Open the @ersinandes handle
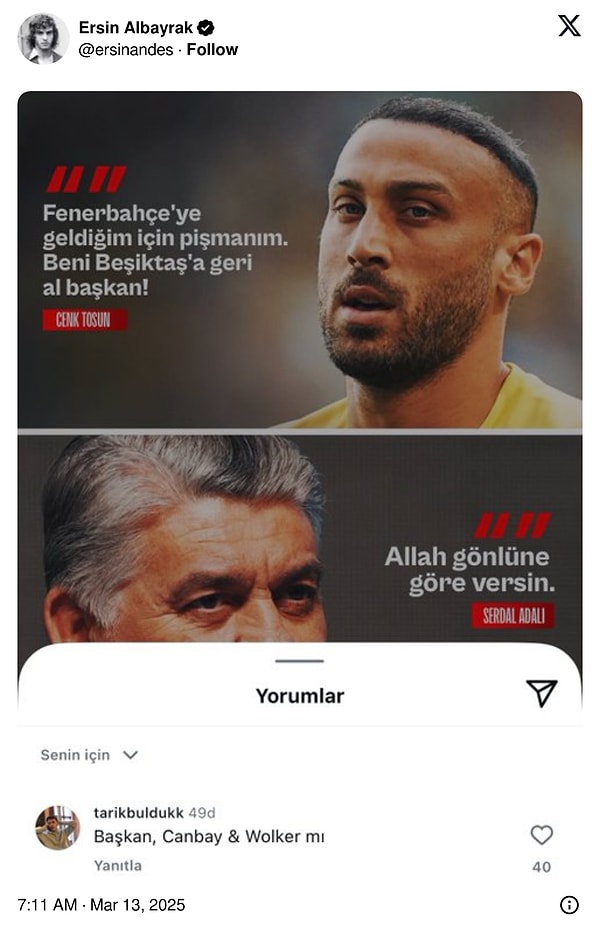This screenshot has width=600, height=935. [x=125, y=49]
